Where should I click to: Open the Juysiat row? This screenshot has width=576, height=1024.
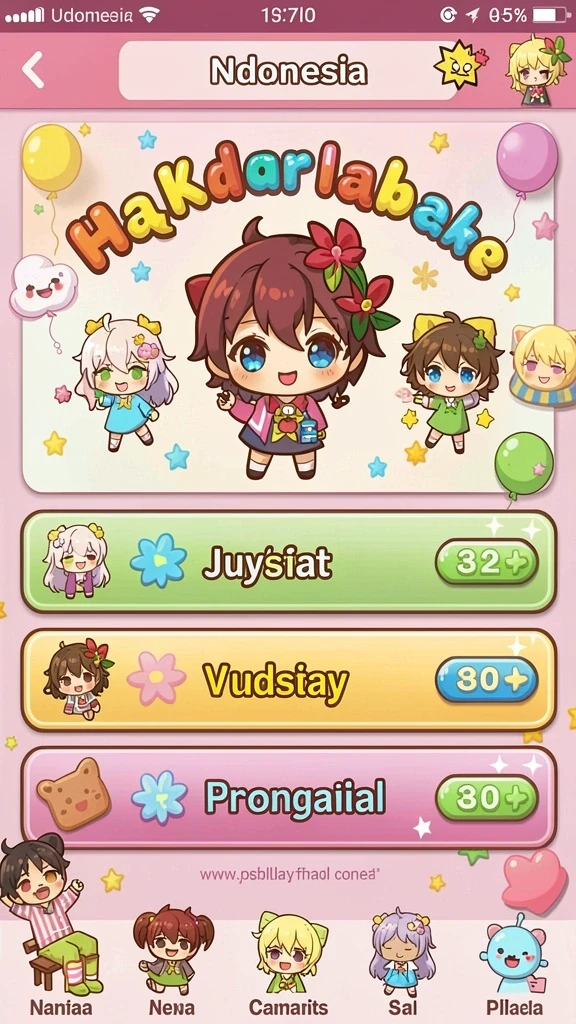click(288, 562)
